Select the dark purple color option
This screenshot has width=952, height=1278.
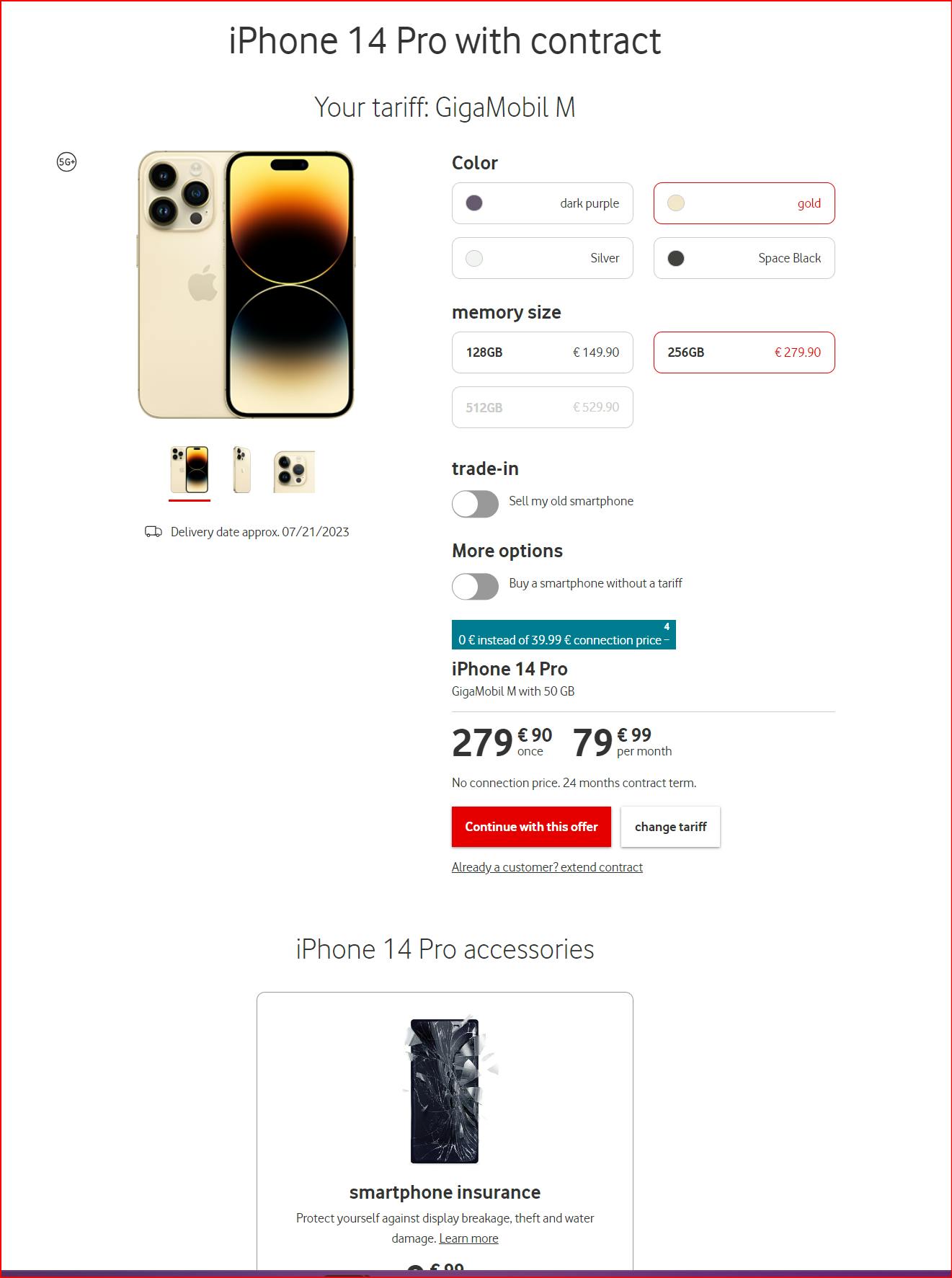(542, 203)
